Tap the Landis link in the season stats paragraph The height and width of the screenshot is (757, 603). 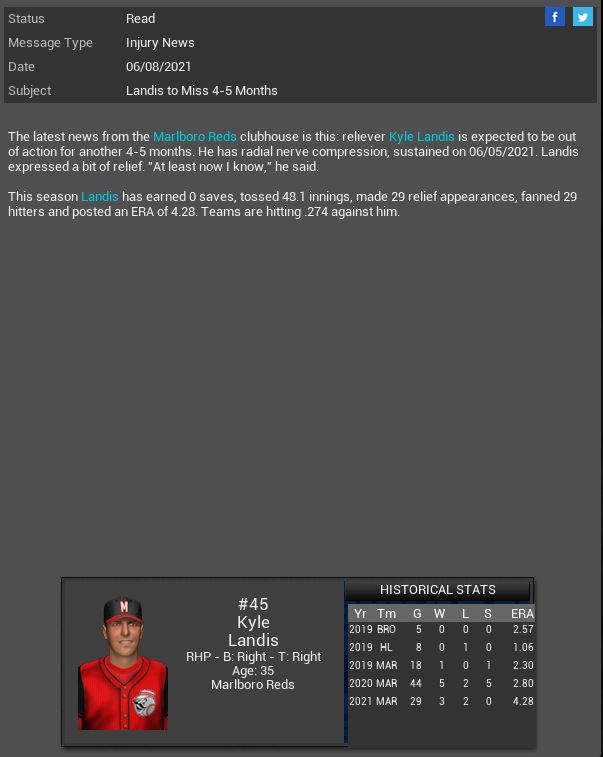[x=100, y=197]
